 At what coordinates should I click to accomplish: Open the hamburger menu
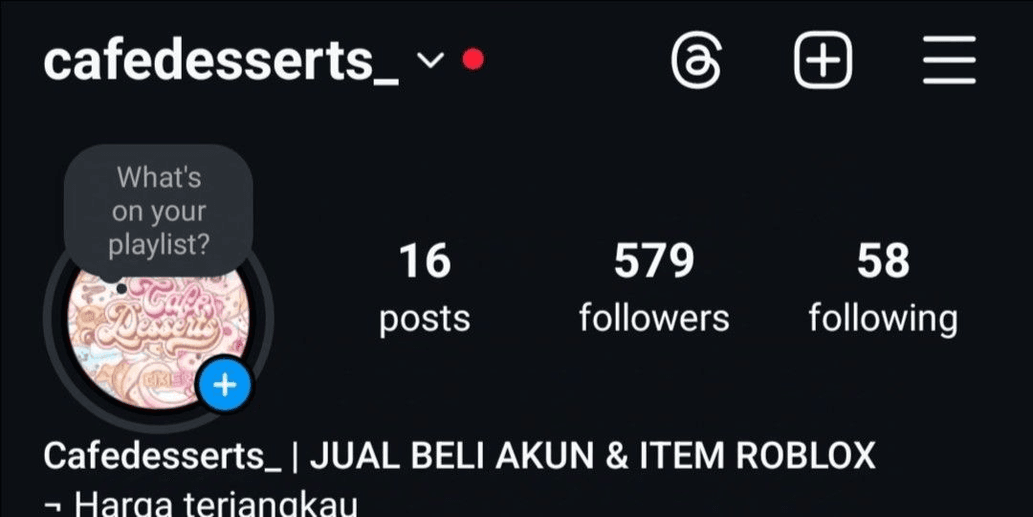point(948,61)
